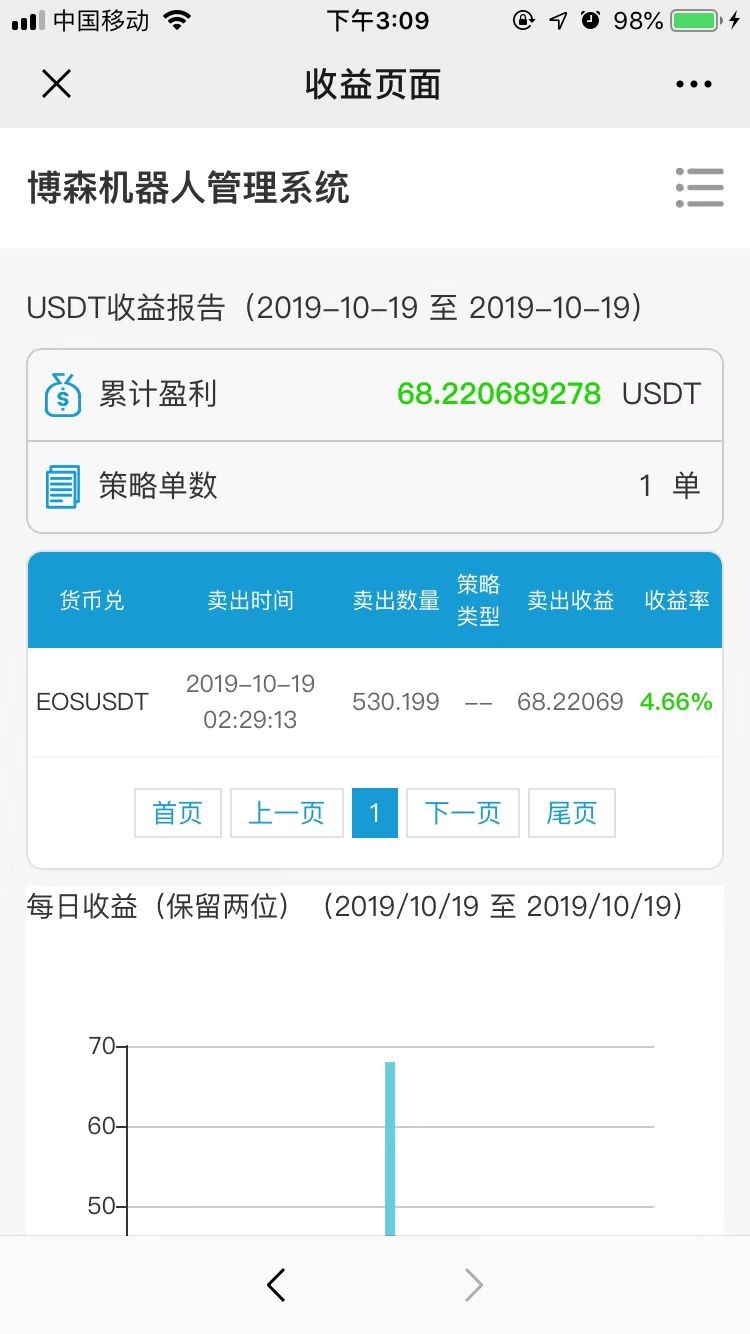Screen dimensions: 750x1334
Task: Go to 首页 first page
Action: 178,813
